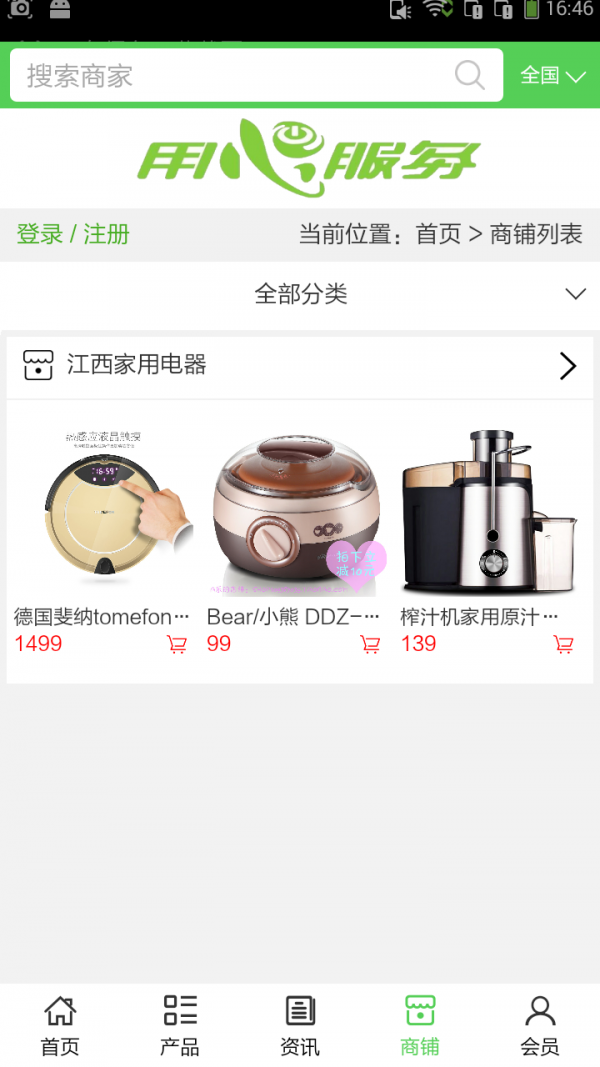Viewport: 600px width, 1067px height.
Task: Tap the magnifier search icon
Action: click(x=469, y=76)
